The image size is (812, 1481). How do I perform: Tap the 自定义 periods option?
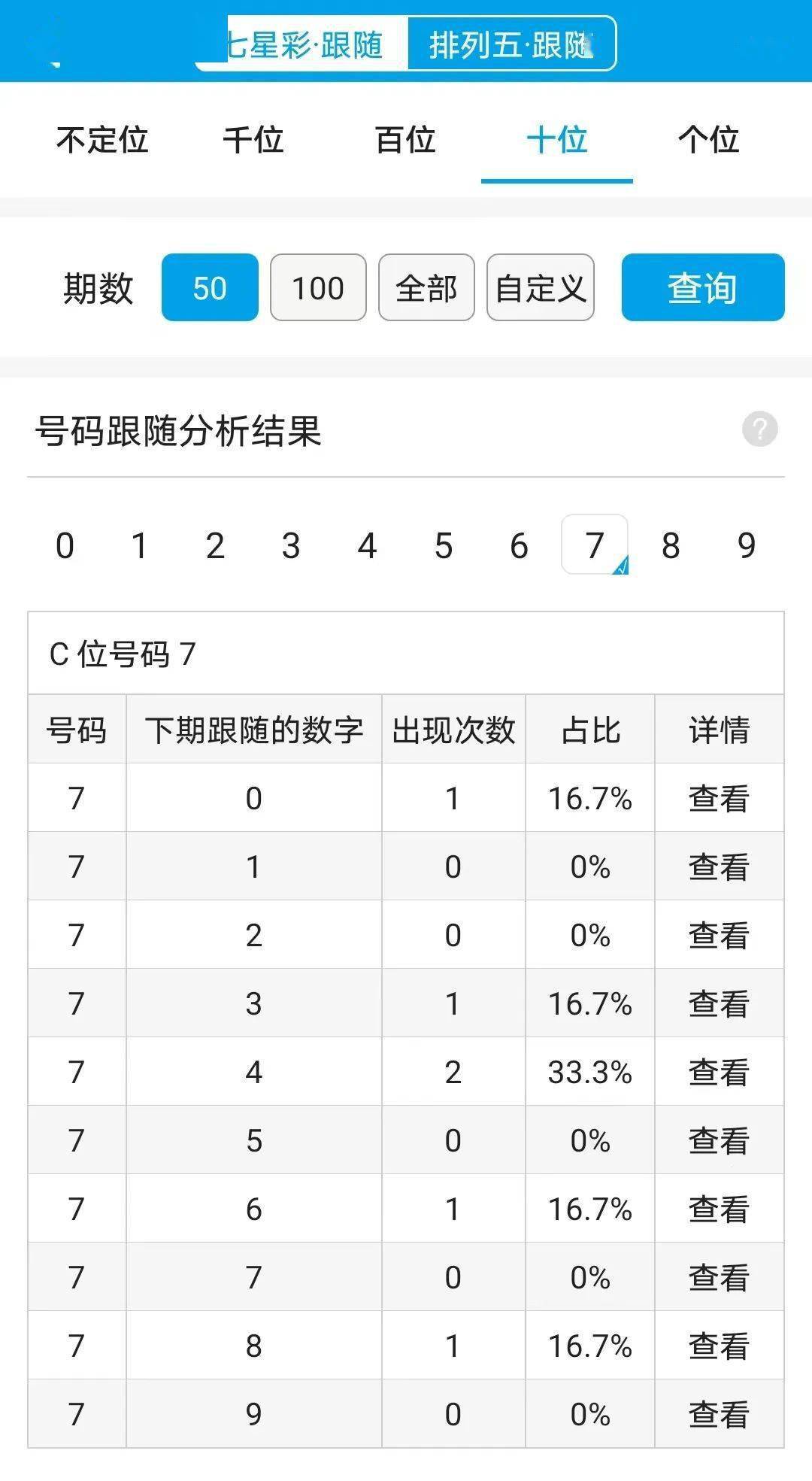[x=541, y=287]
